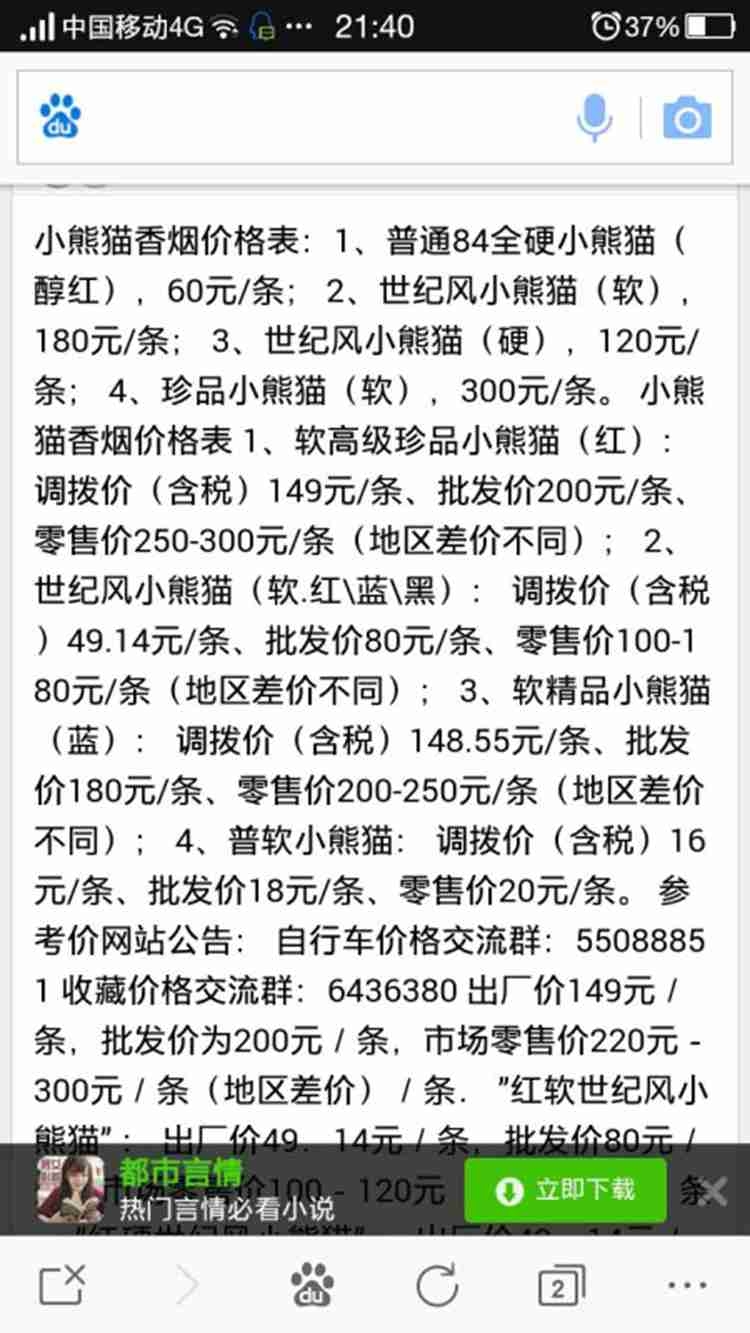The height and width of the screenshot is (1333, 750).
Task: Go to the Baidu home page
Action: pyautogui.click(x=312, y=1284)
